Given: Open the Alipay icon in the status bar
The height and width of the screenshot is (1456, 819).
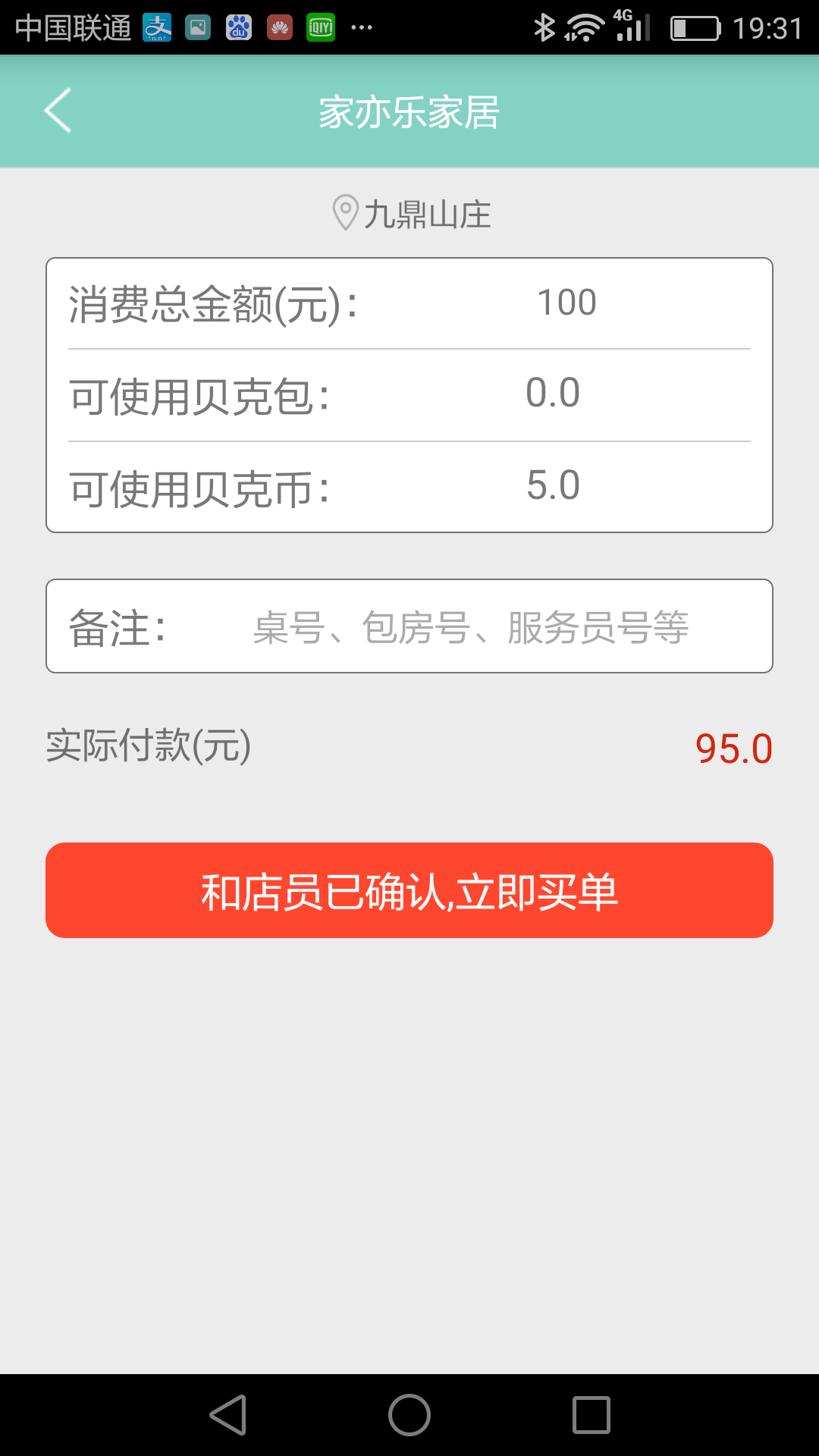Looking at the screenshot, I should [x=158, y=27].
